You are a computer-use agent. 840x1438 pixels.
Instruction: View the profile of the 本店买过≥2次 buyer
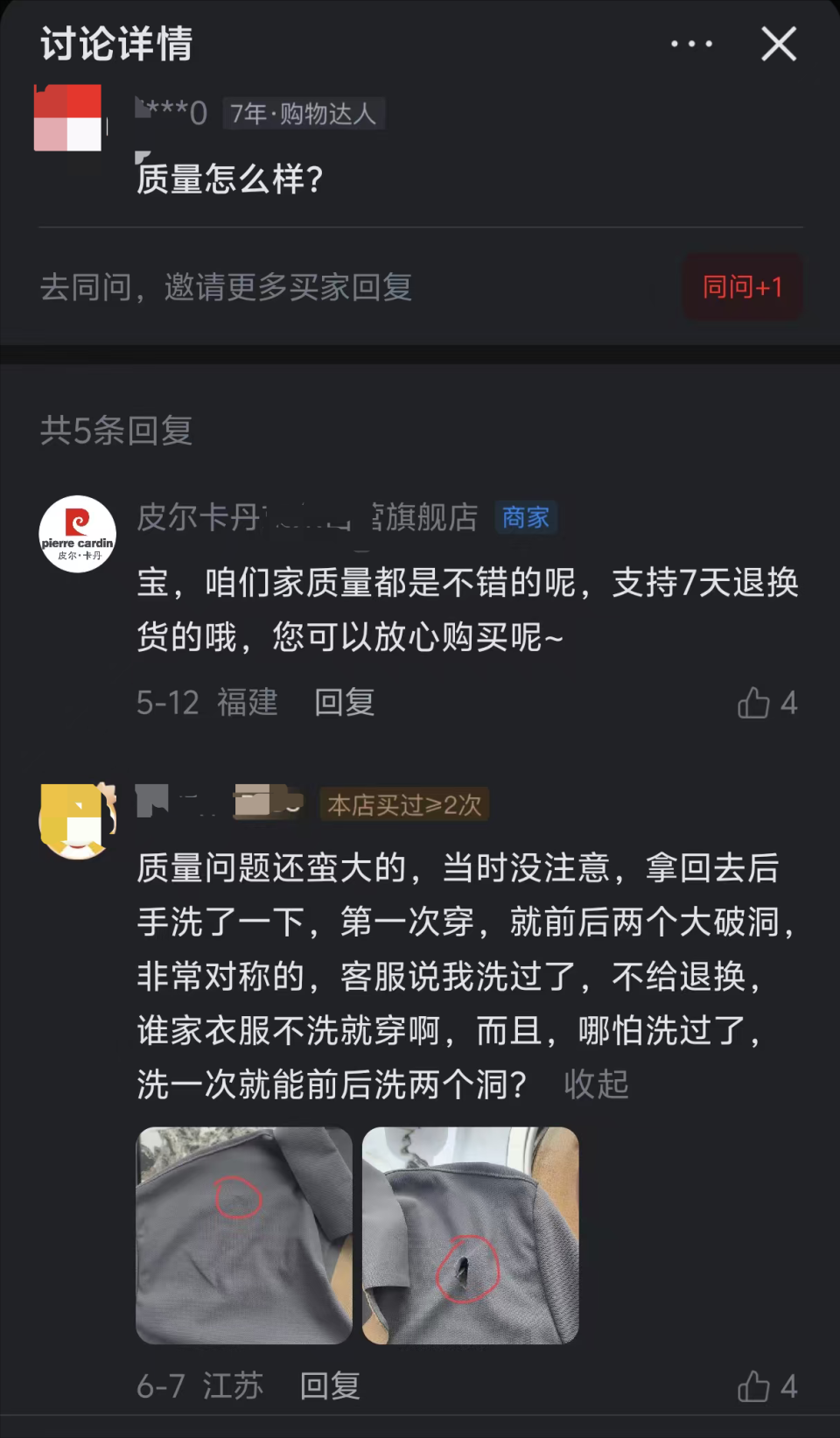[78, 821]
